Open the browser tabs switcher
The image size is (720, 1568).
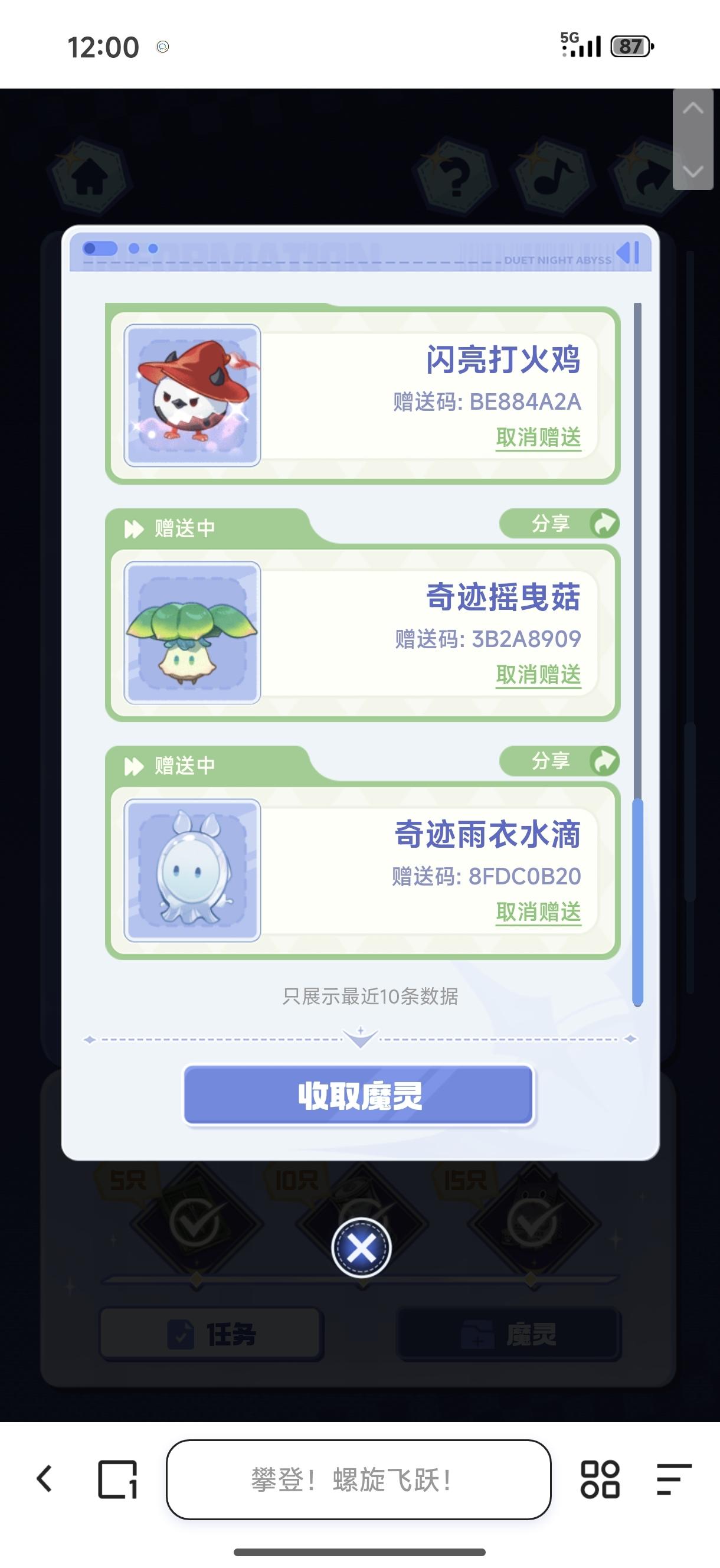(117, 1479)
